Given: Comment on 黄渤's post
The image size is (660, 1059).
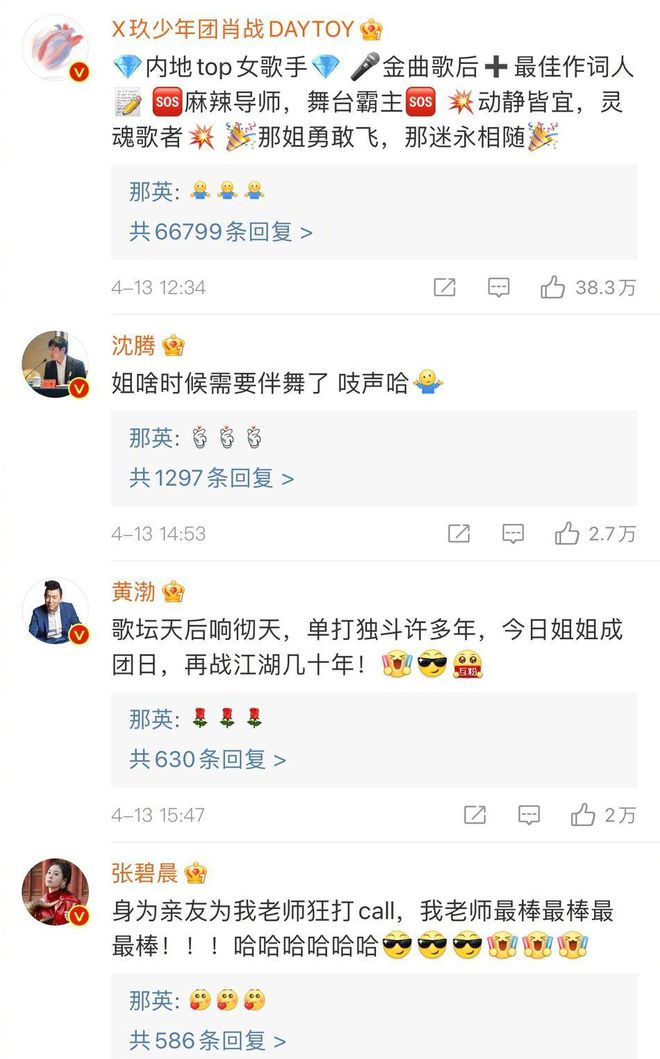Looking at the screenshot, I should [529, 815].
